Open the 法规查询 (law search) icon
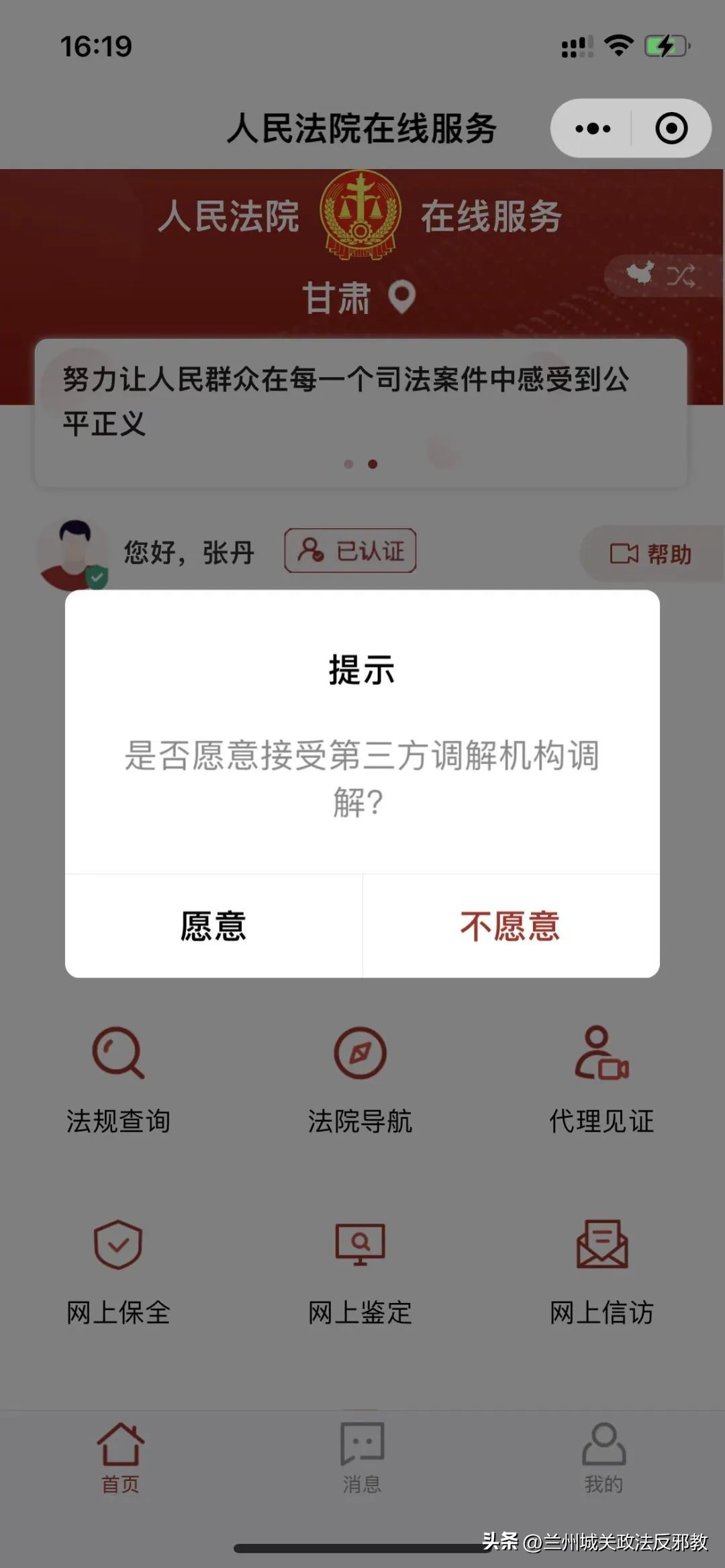This screenshot has height=1568, width=725. coord(118,1067)
